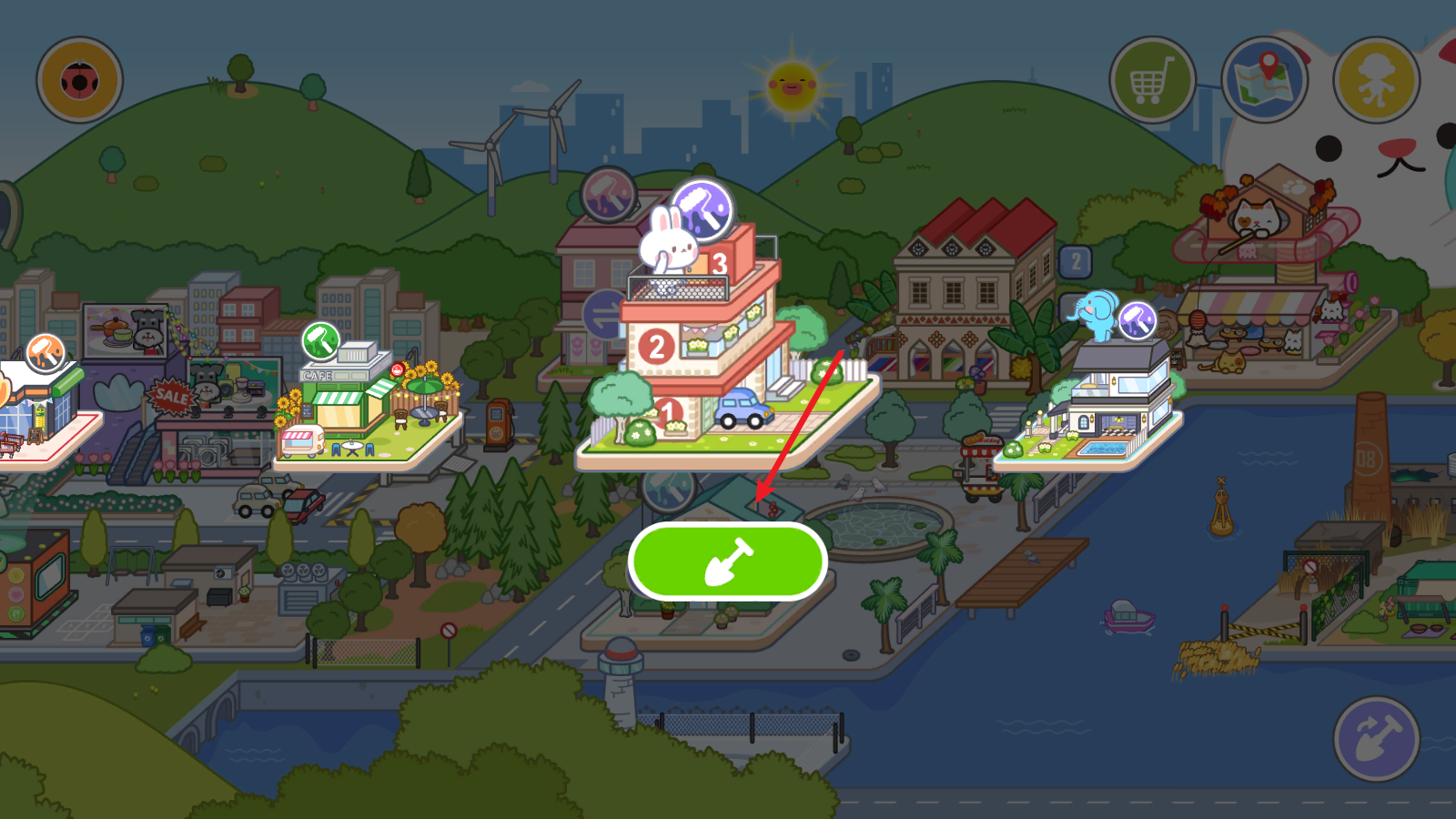Tap the purple shovel arrow button

tap(1376, 739)
